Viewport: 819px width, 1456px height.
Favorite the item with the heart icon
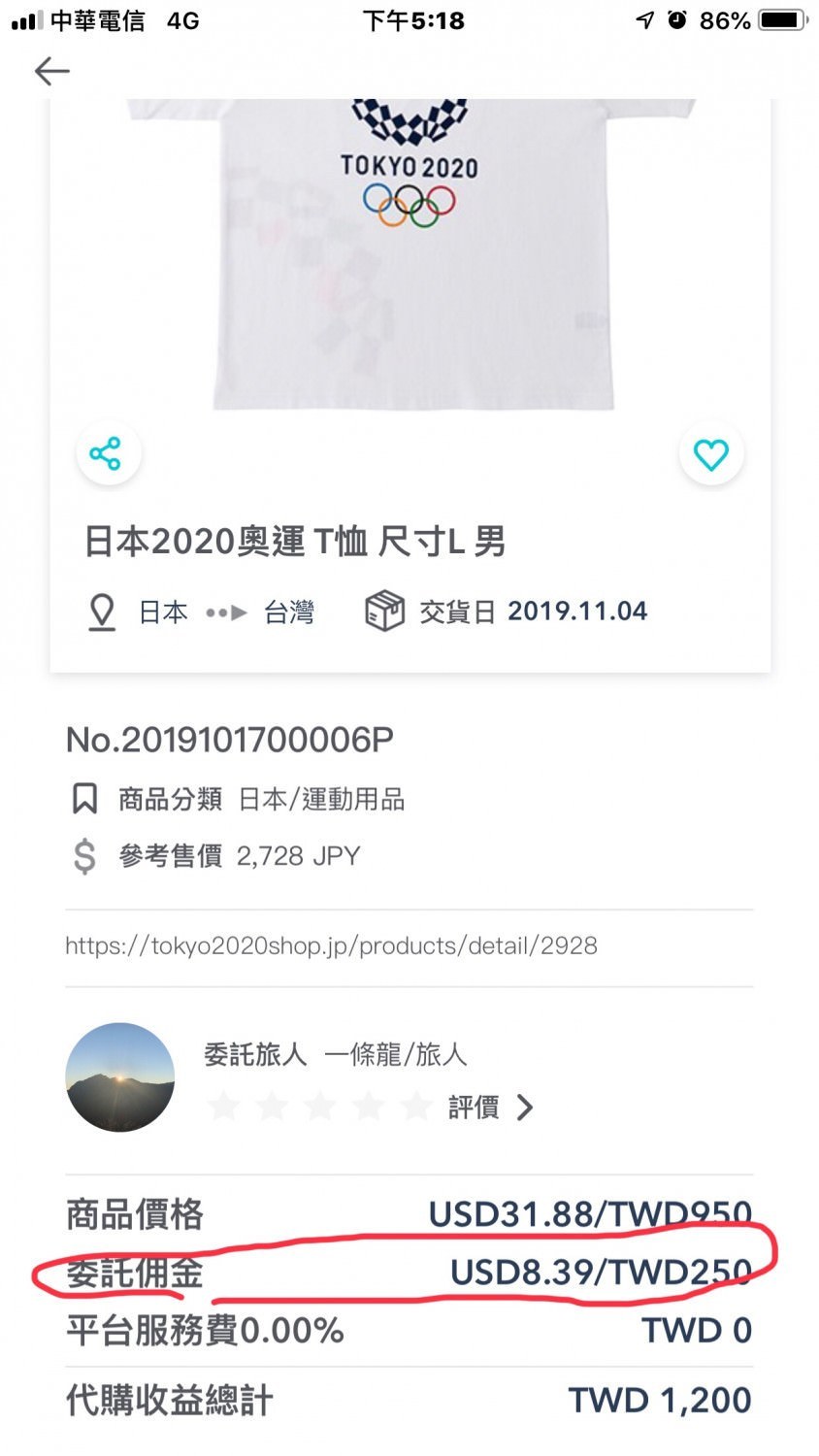710,453
